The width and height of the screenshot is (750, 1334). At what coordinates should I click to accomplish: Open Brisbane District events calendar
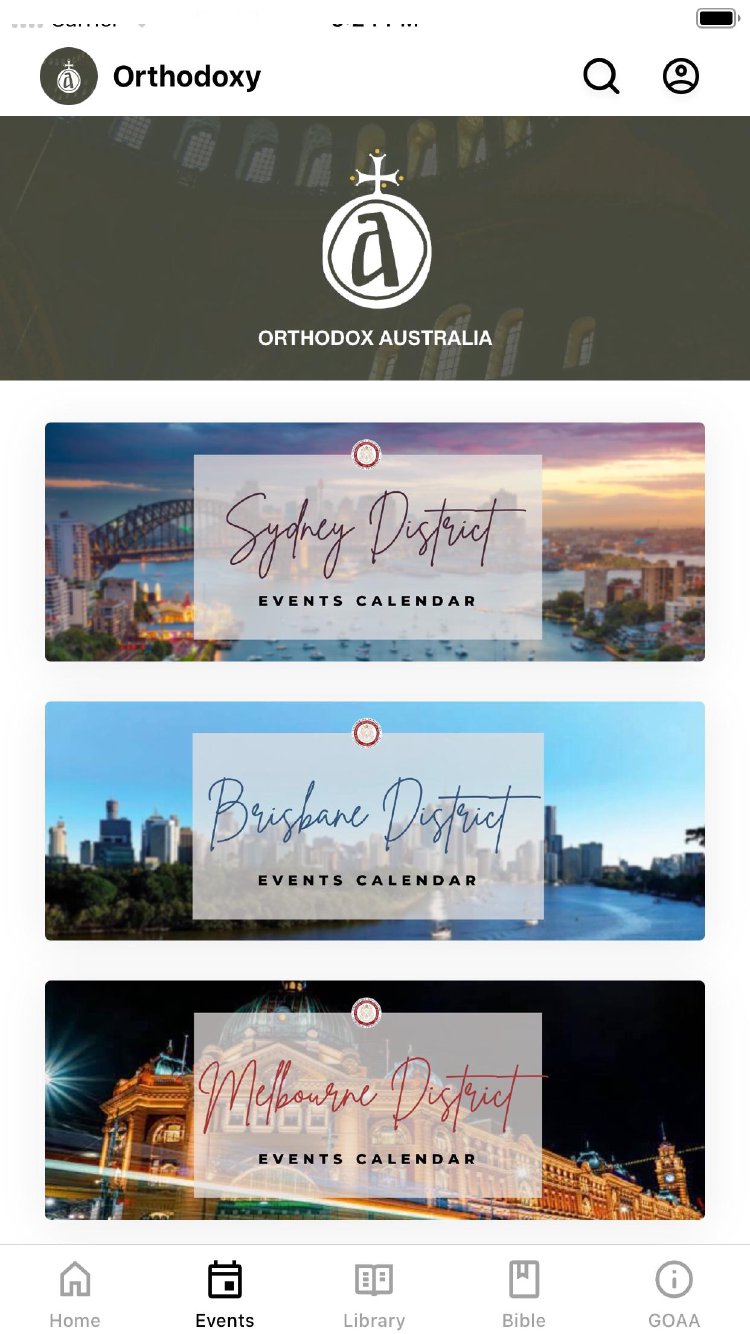pyautogui.click(x=374, y=821)
